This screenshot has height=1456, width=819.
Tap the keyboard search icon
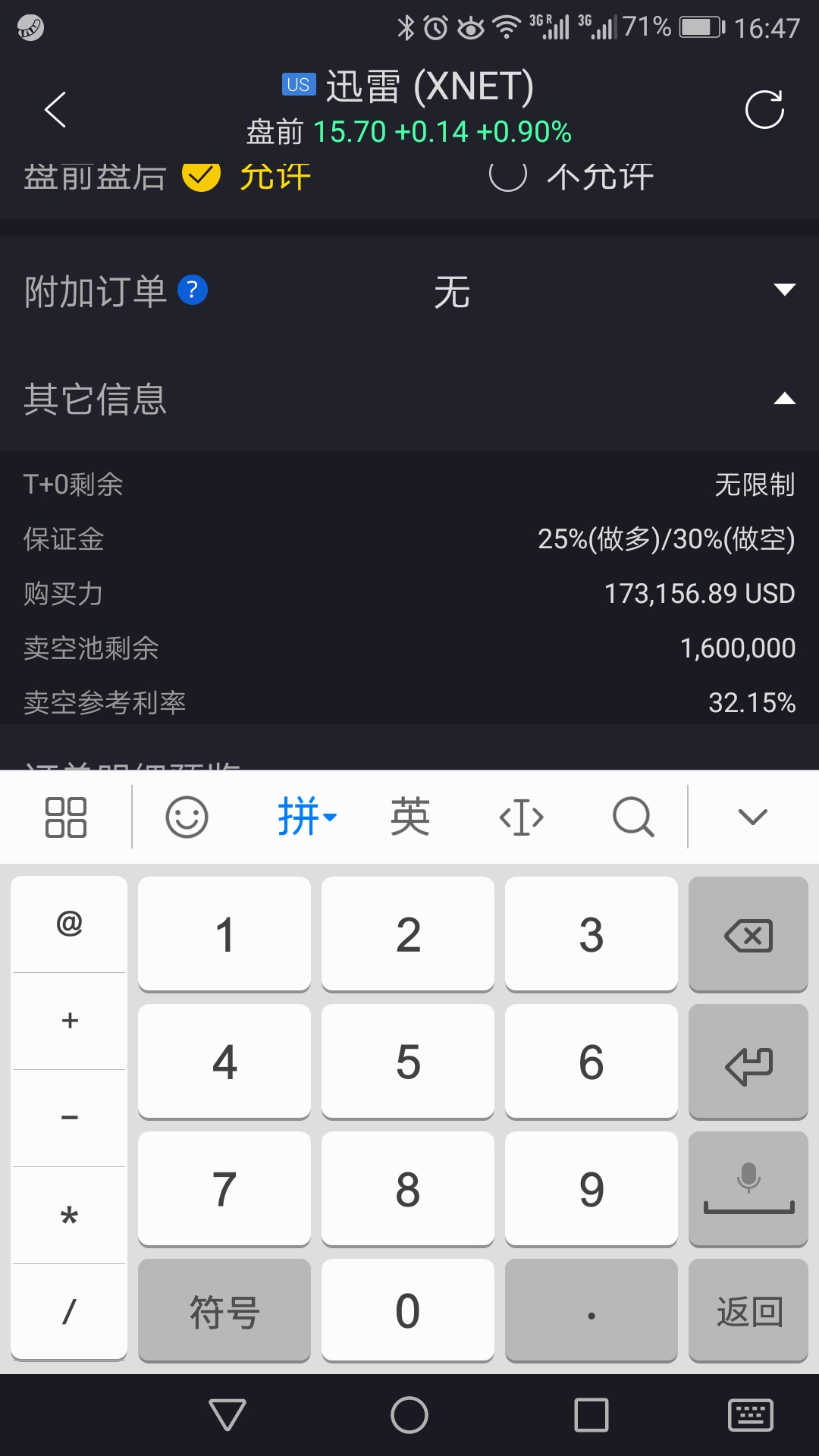point(633,817)
